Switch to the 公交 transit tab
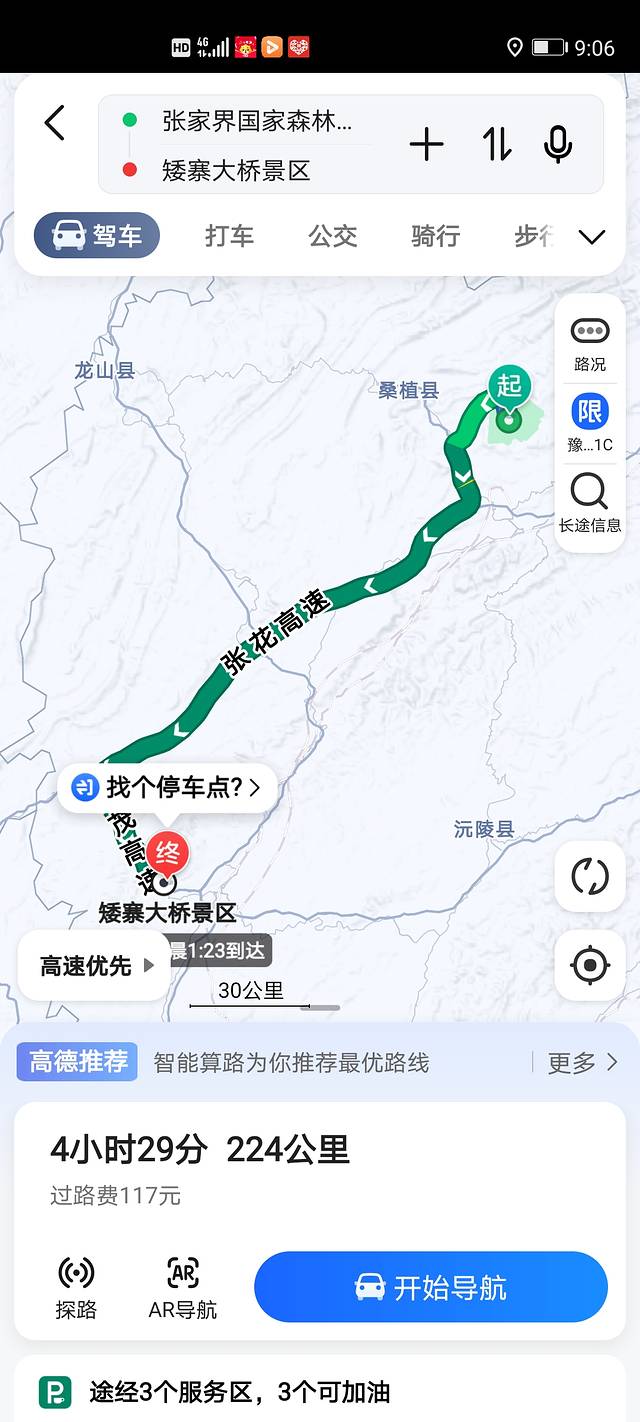 333,236
